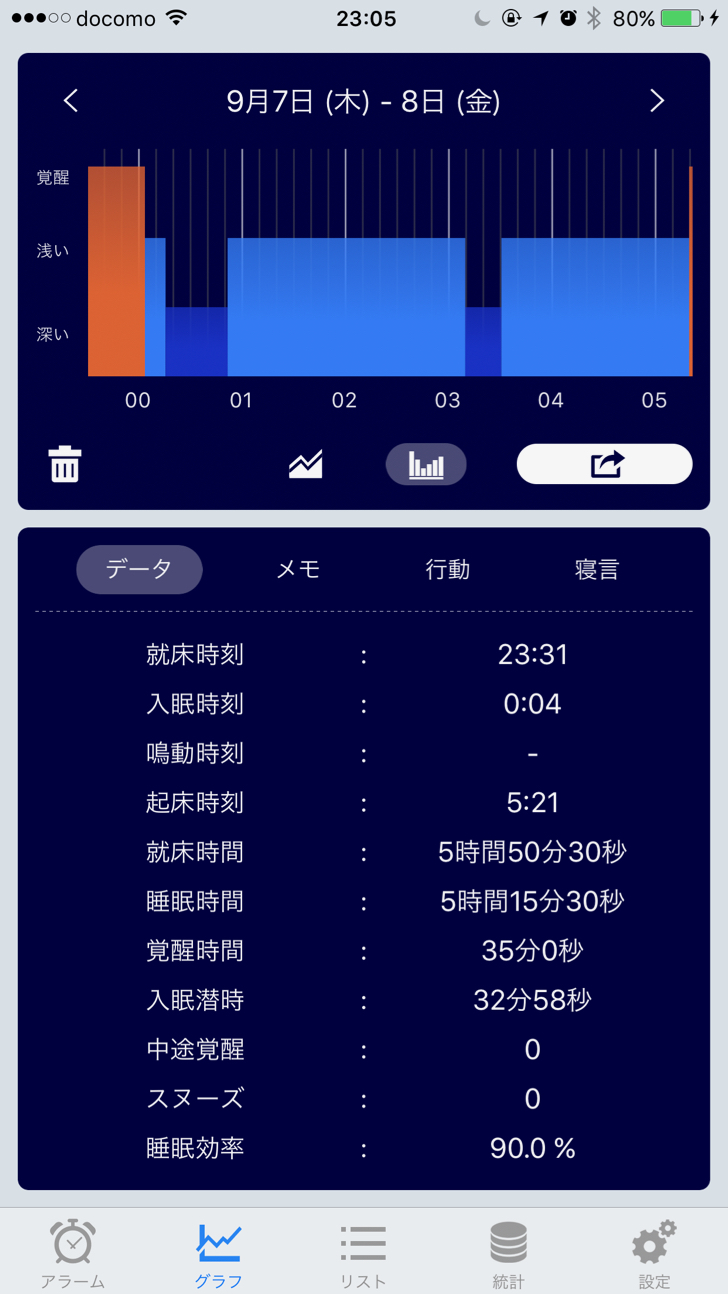Open the 統計 tab
This screenshot has width=728, height=1294.
[508, 1254]
